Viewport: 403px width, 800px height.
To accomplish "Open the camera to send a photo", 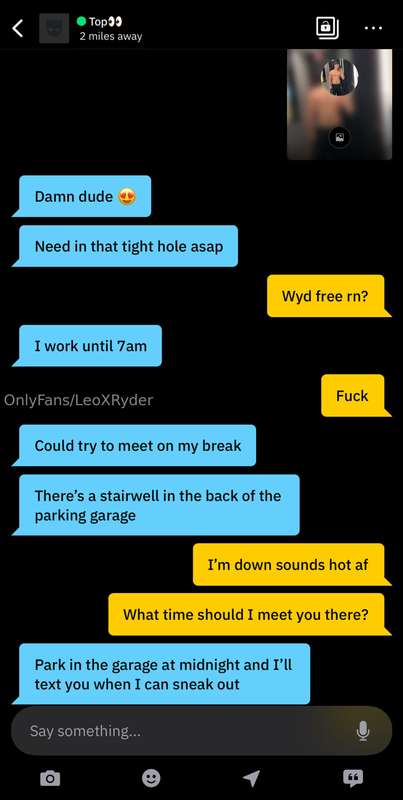I will pos(50,778).
